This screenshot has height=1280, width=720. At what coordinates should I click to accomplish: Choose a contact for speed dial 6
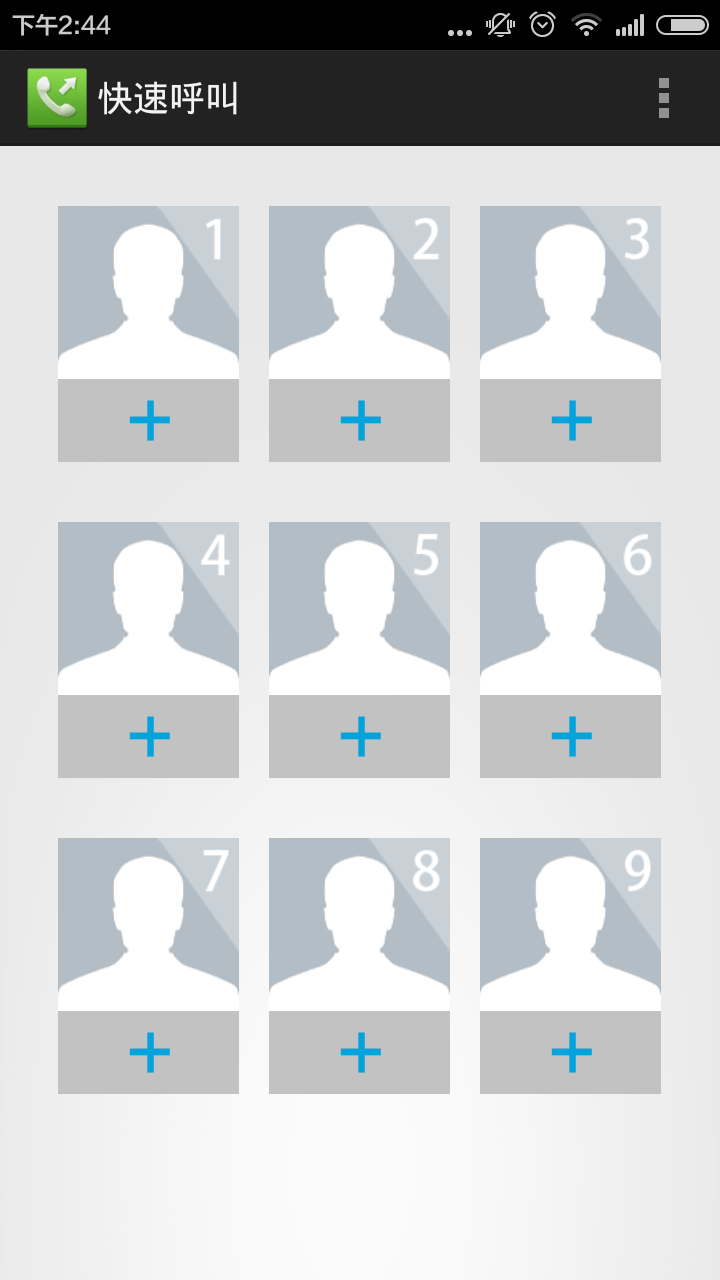click(570, 650)
